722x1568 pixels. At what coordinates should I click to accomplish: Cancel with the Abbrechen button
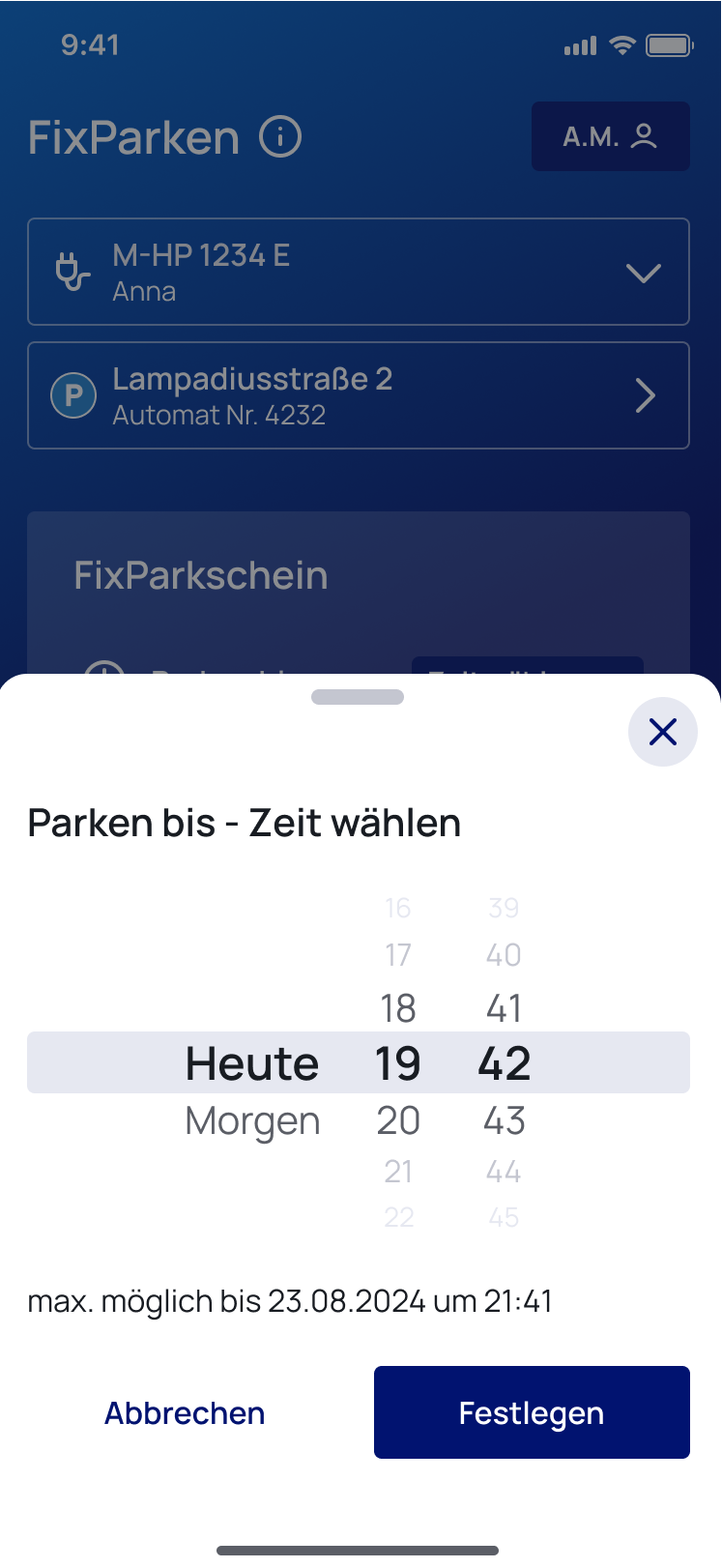tap(185, 1412)
